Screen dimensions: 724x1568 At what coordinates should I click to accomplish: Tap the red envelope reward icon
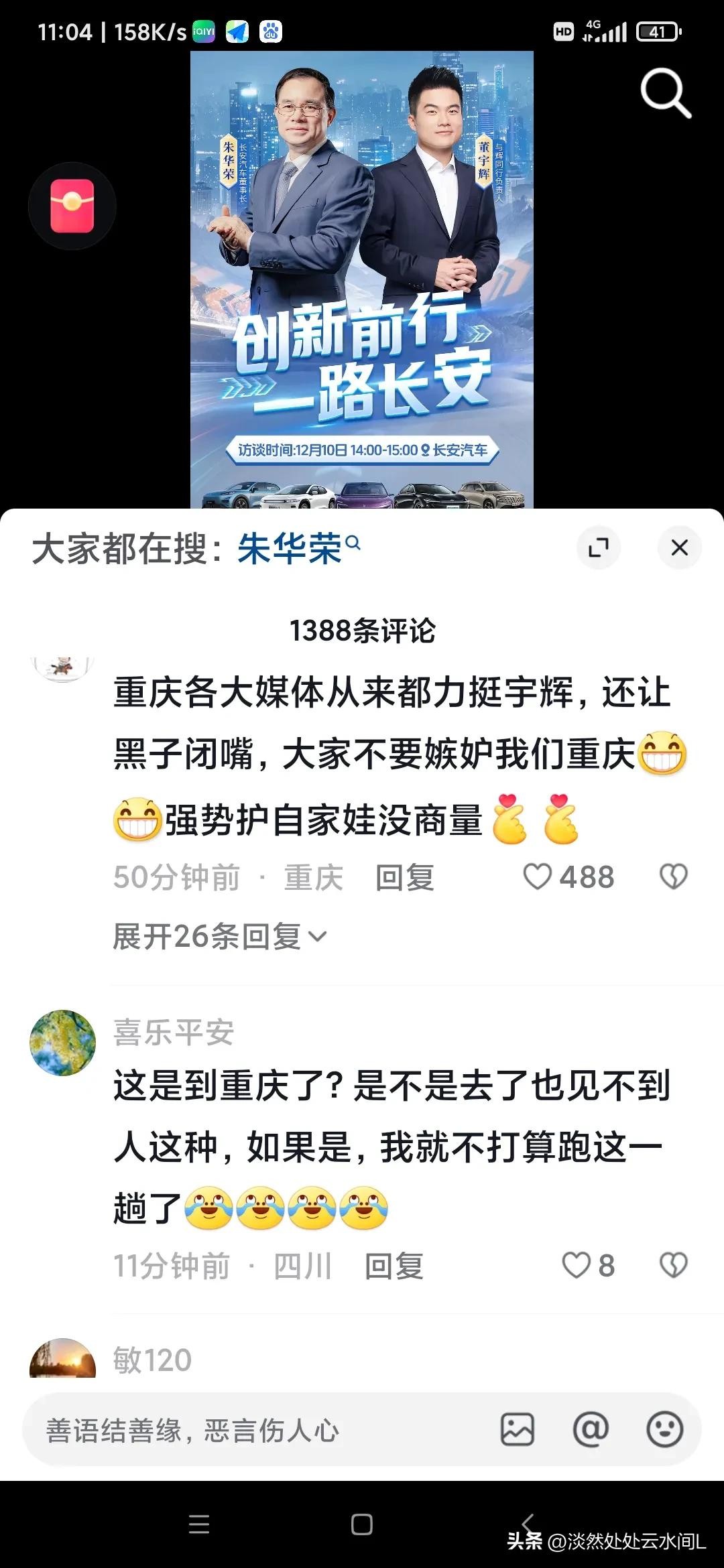pos(72,206)
